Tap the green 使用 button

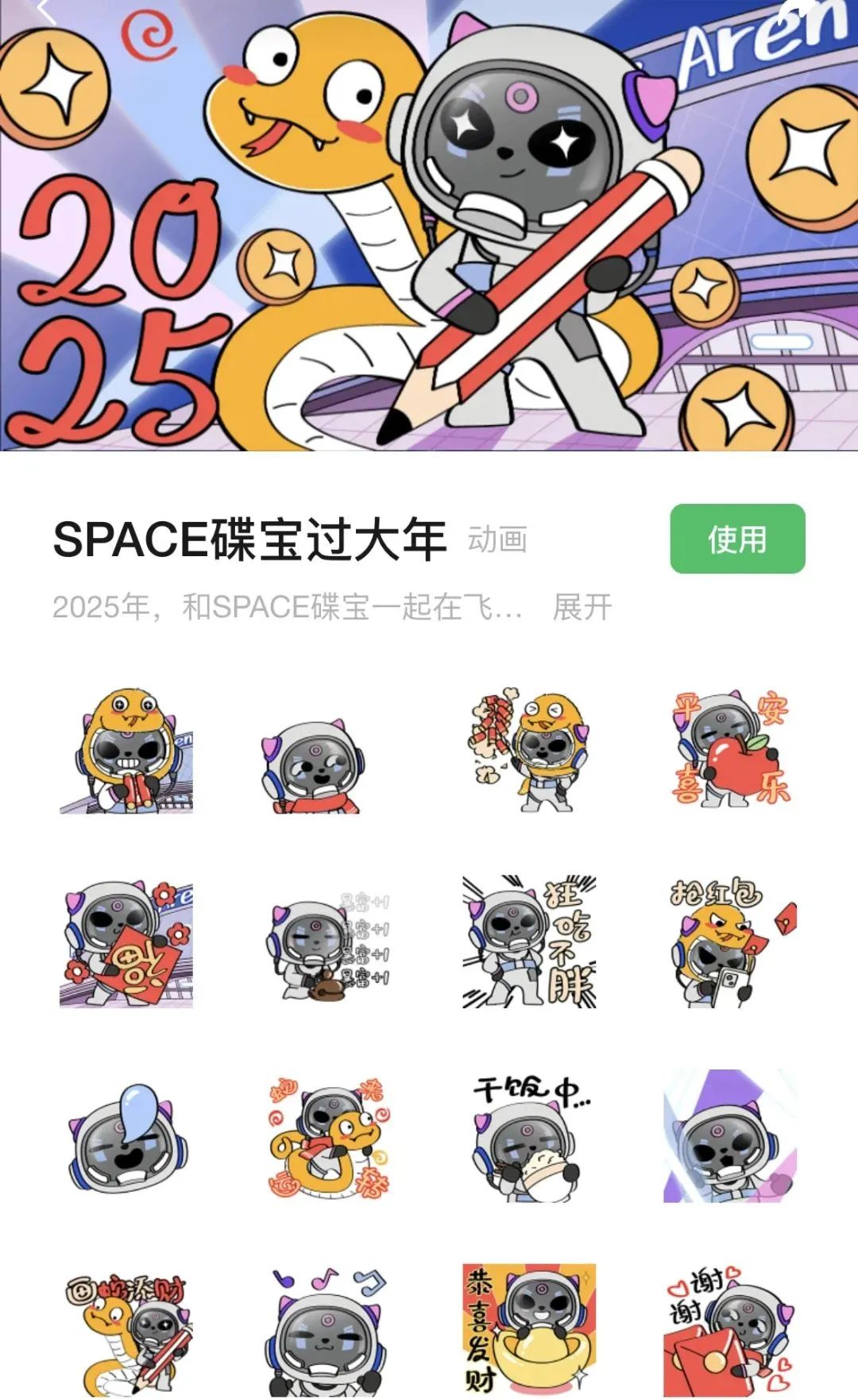point(737,539)
